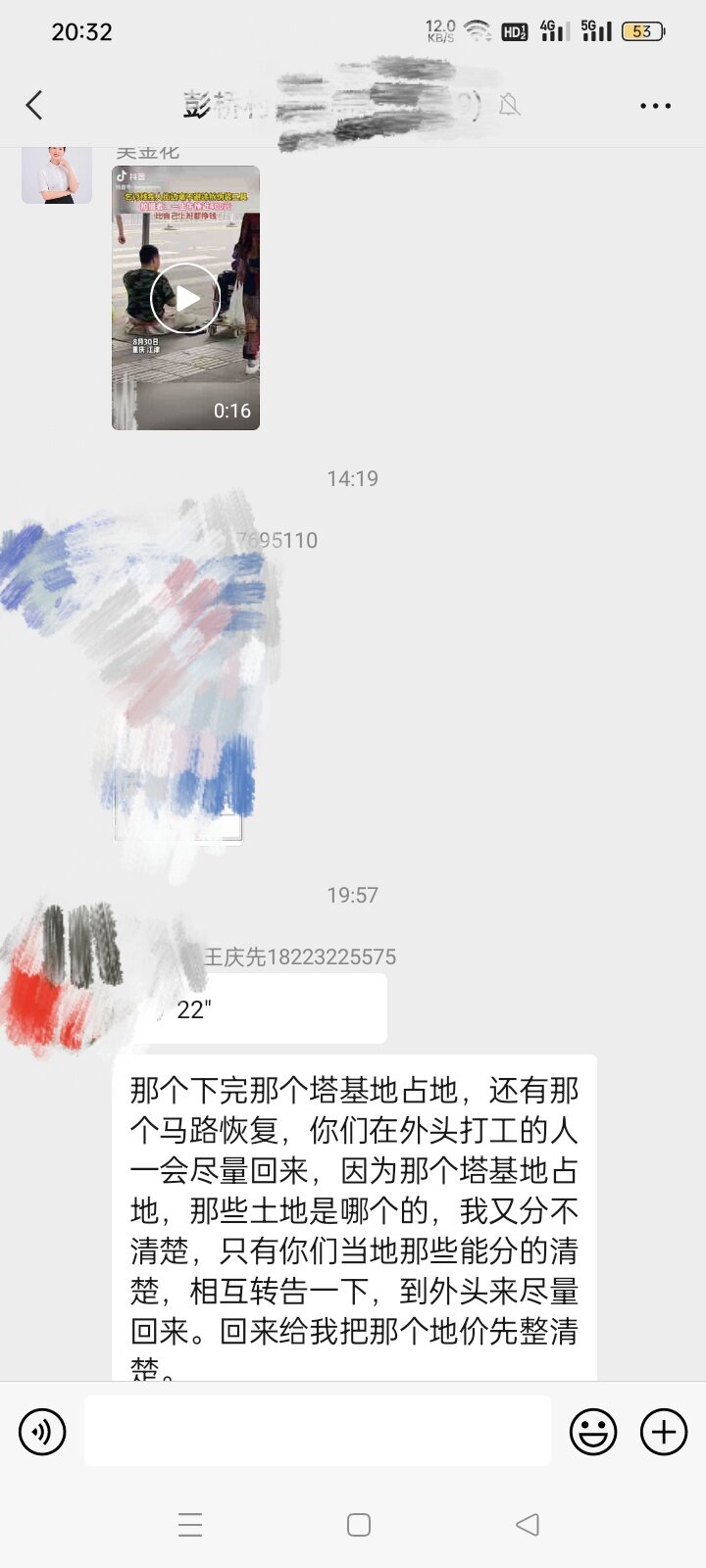Viewport: 706px width, 1568px height.
Task: Open the plus attachment menu
Action: pyautogui.click(x=664, y=1432)
